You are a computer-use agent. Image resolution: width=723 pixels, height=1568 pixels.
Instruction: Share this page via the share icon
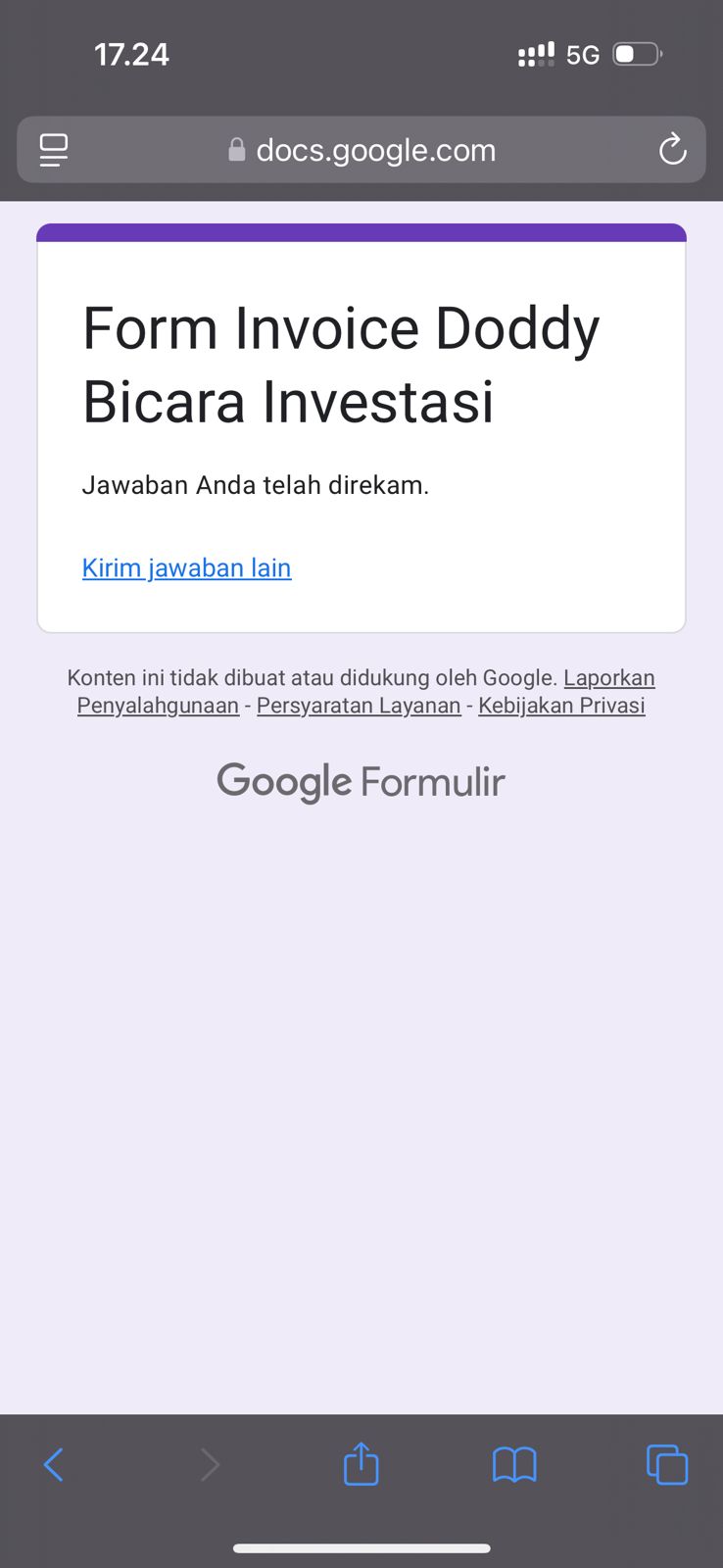coord(361,1465)
